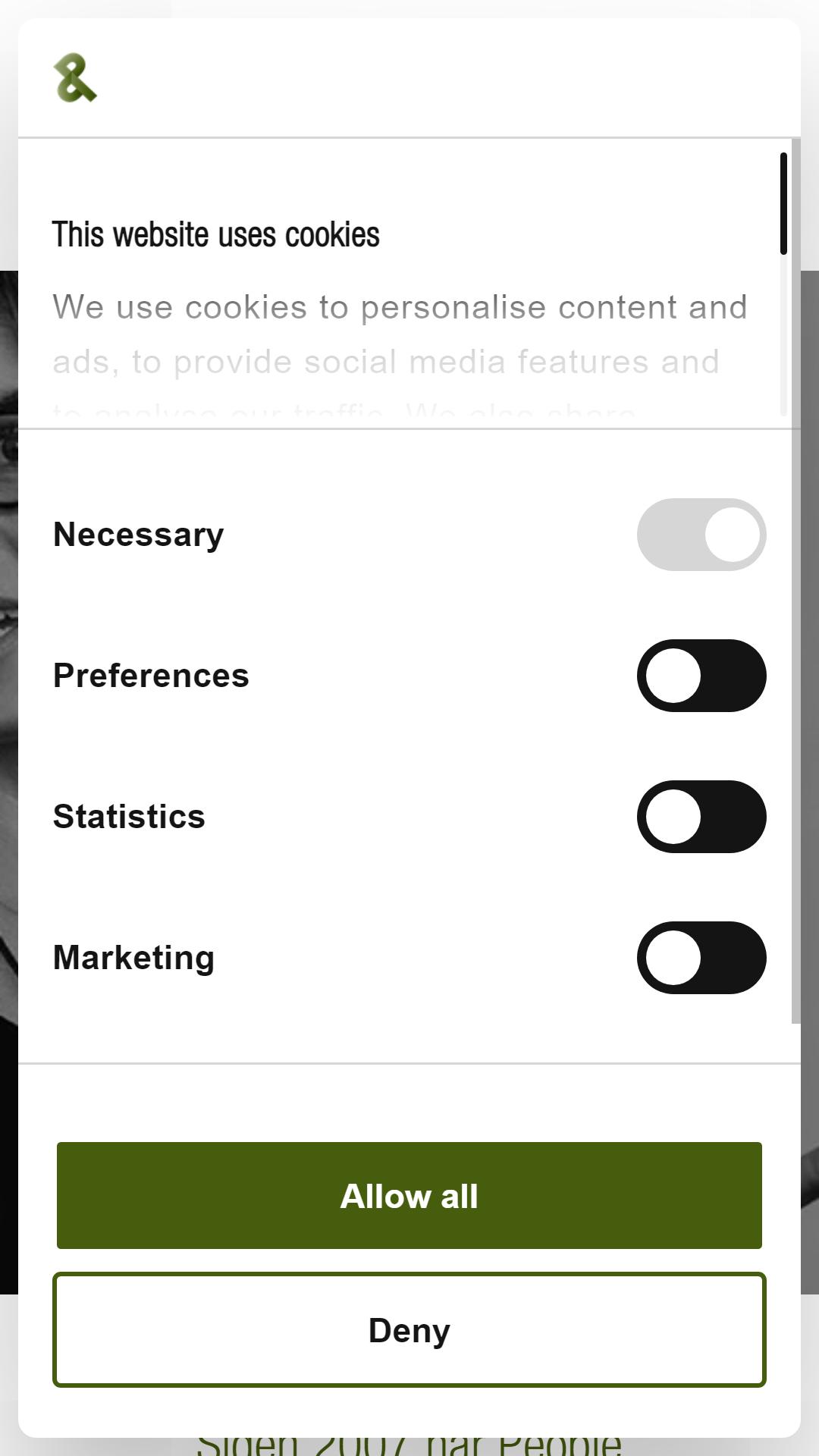Turn on Statistics cookies
This screenshot has height=1456, width=819.
701,817
